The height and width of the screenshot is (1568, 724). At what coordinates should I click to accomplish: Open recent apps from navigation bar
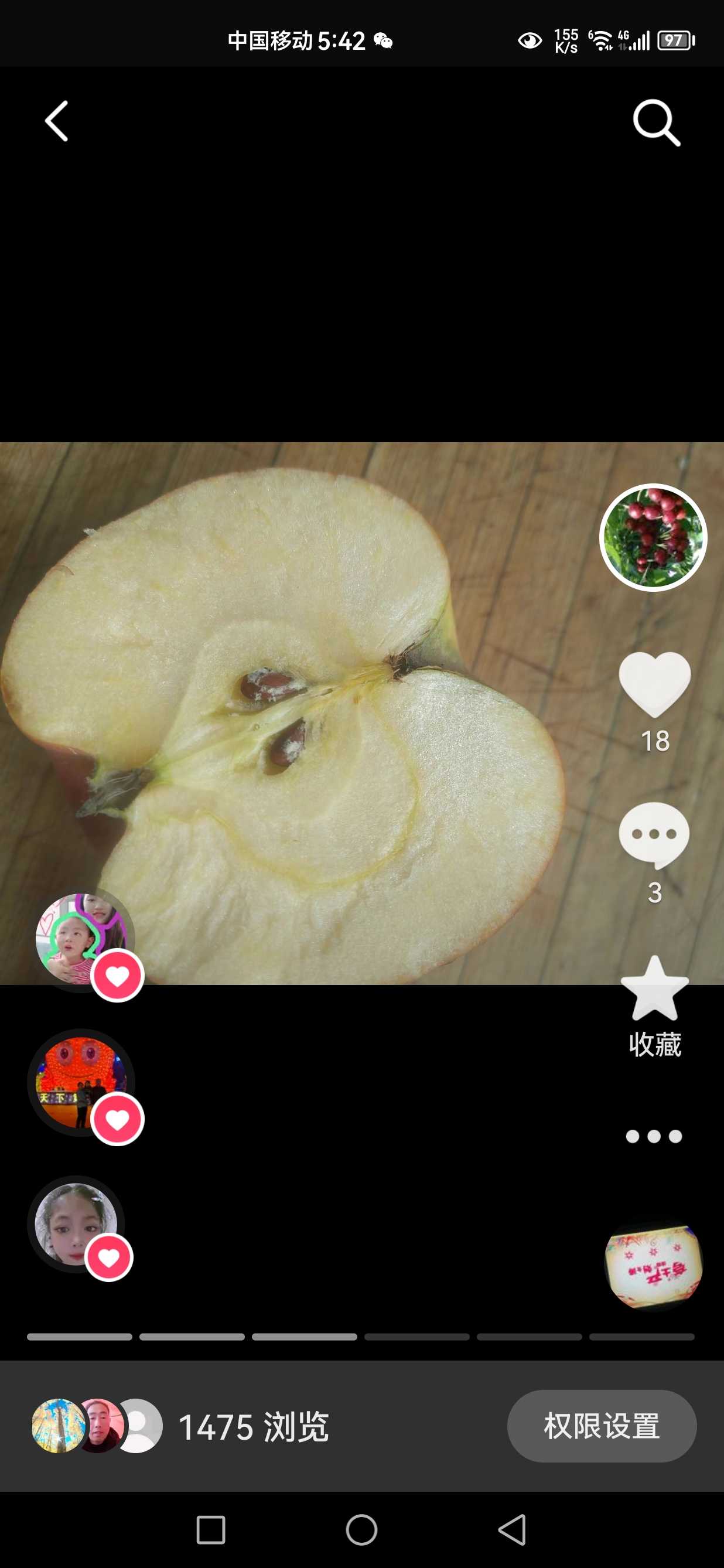click(x=211, y=1530)
